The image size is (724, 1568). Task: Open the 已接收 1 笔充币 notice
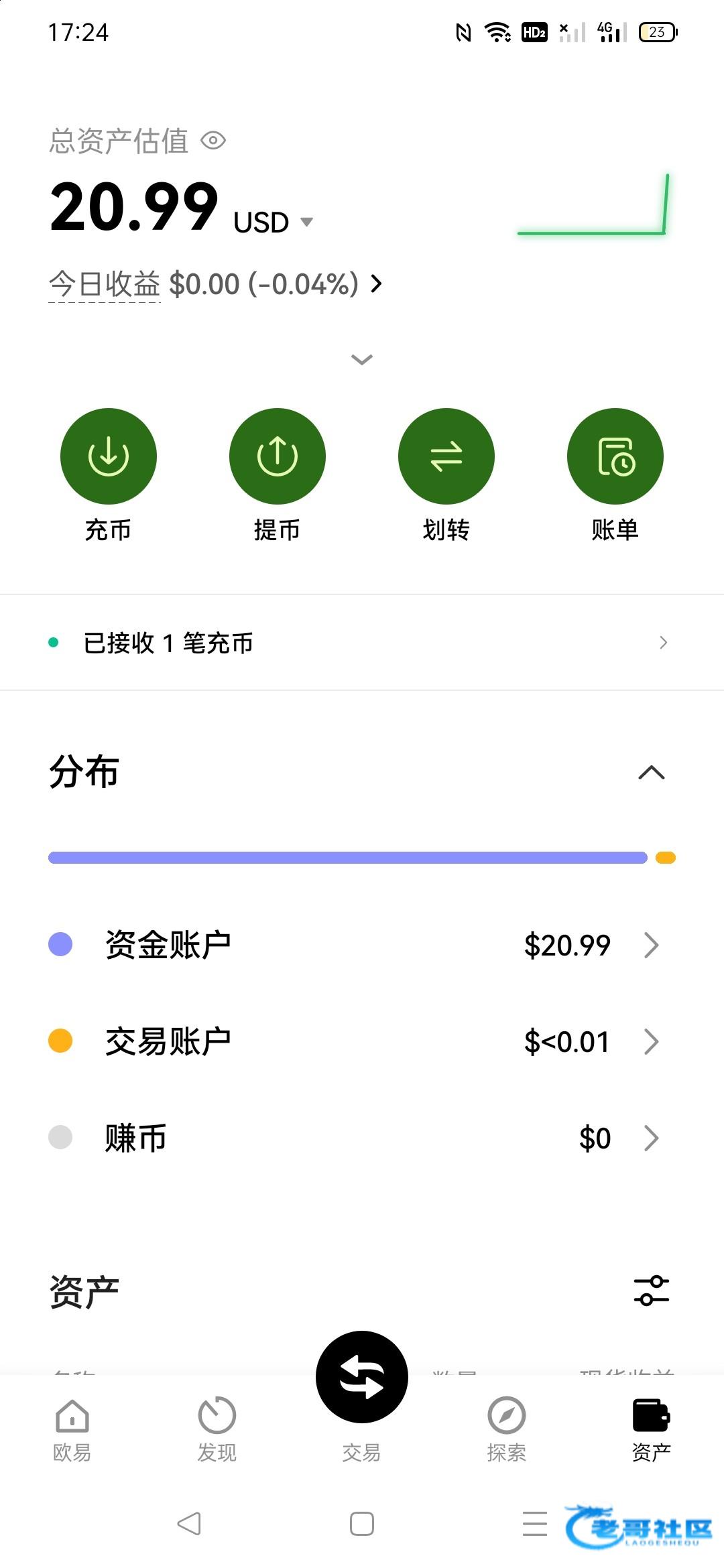pos(362,643)
